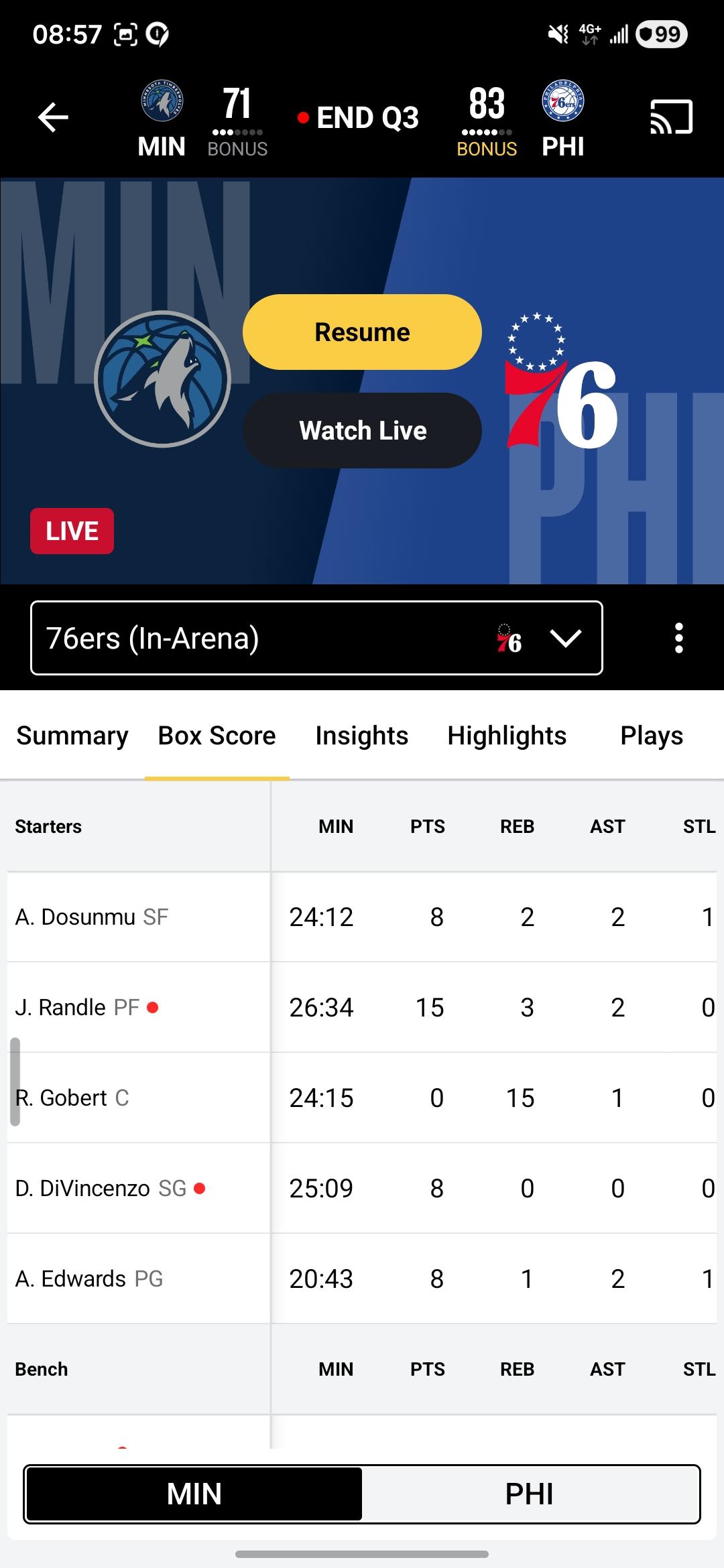Switch box score to PHI team
This screenshot has width=724, height=1568.
[530, 1494]
